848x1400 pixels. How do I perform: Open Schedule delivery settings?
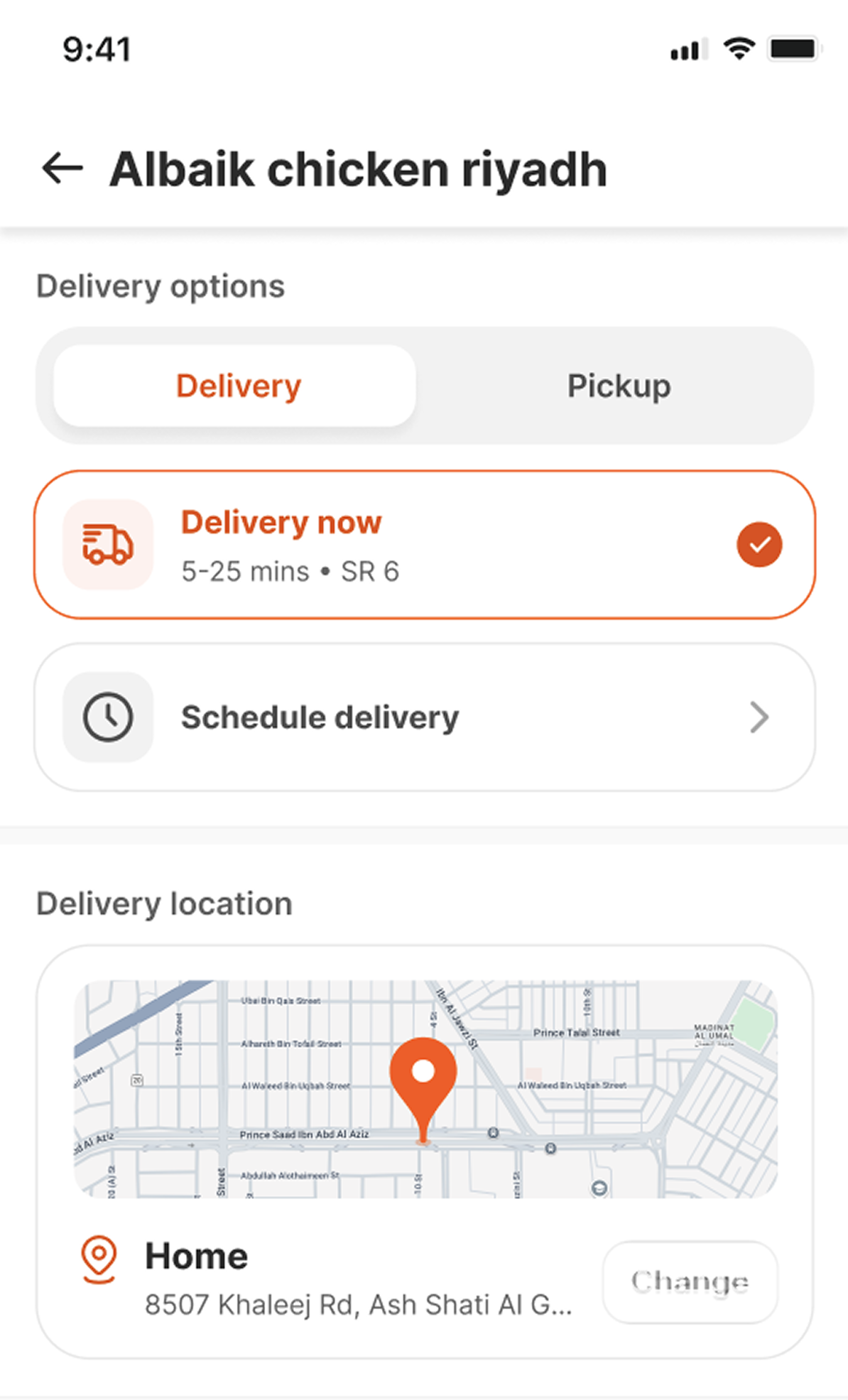click(x=424, y=717)
